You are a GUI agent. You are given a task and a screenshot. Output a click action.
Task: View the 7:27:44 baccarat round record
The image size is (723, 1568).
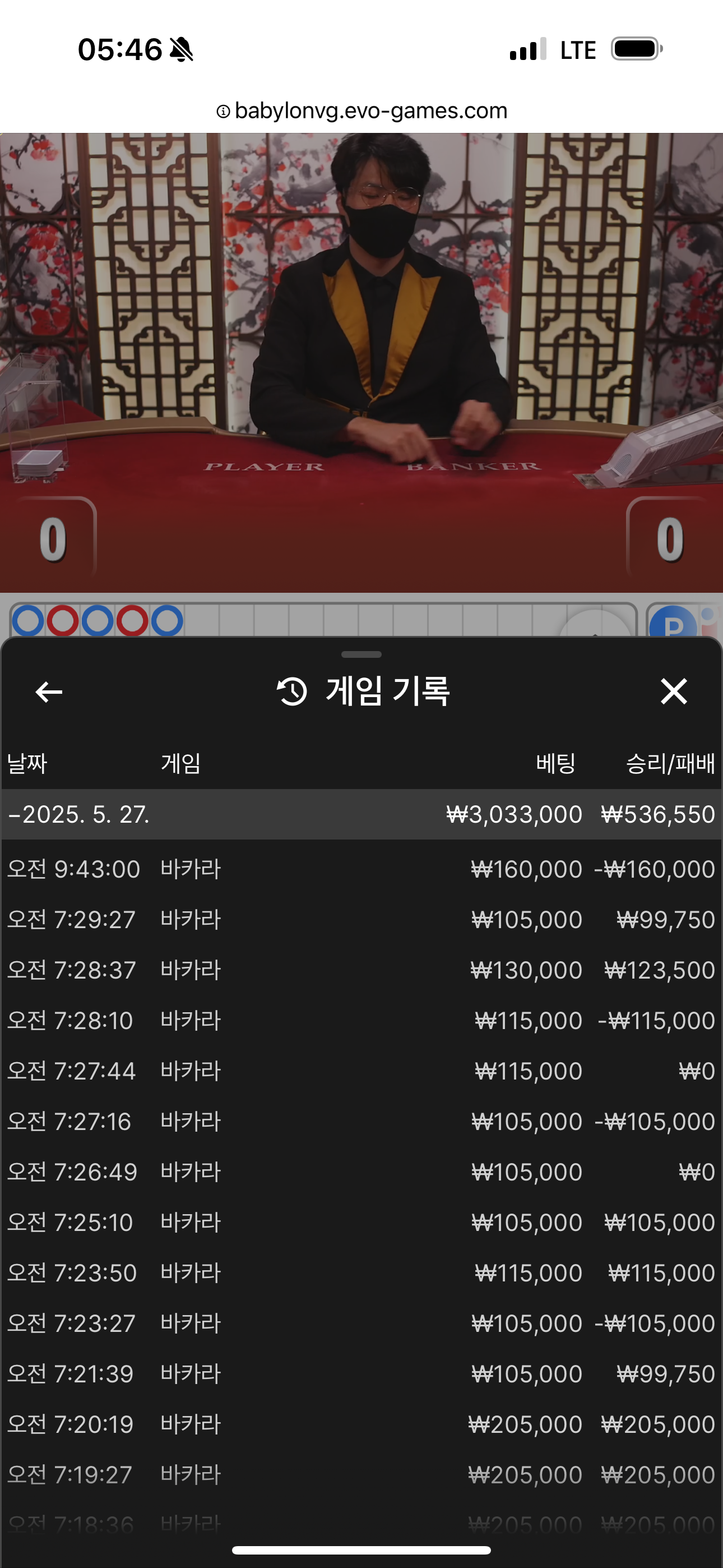click(x=361, y=1071)
